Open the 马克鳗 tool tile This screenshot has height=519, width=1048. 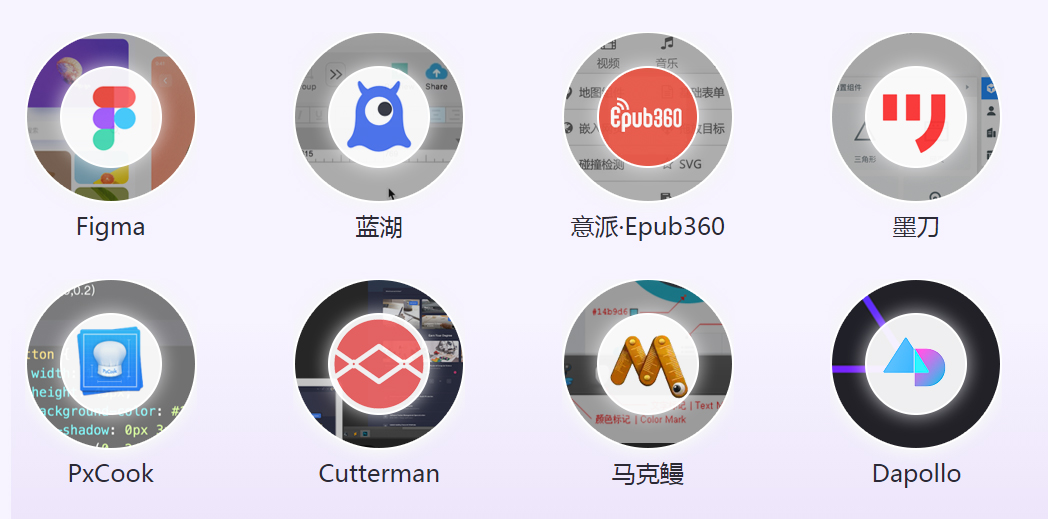click(x=647, y=364)
